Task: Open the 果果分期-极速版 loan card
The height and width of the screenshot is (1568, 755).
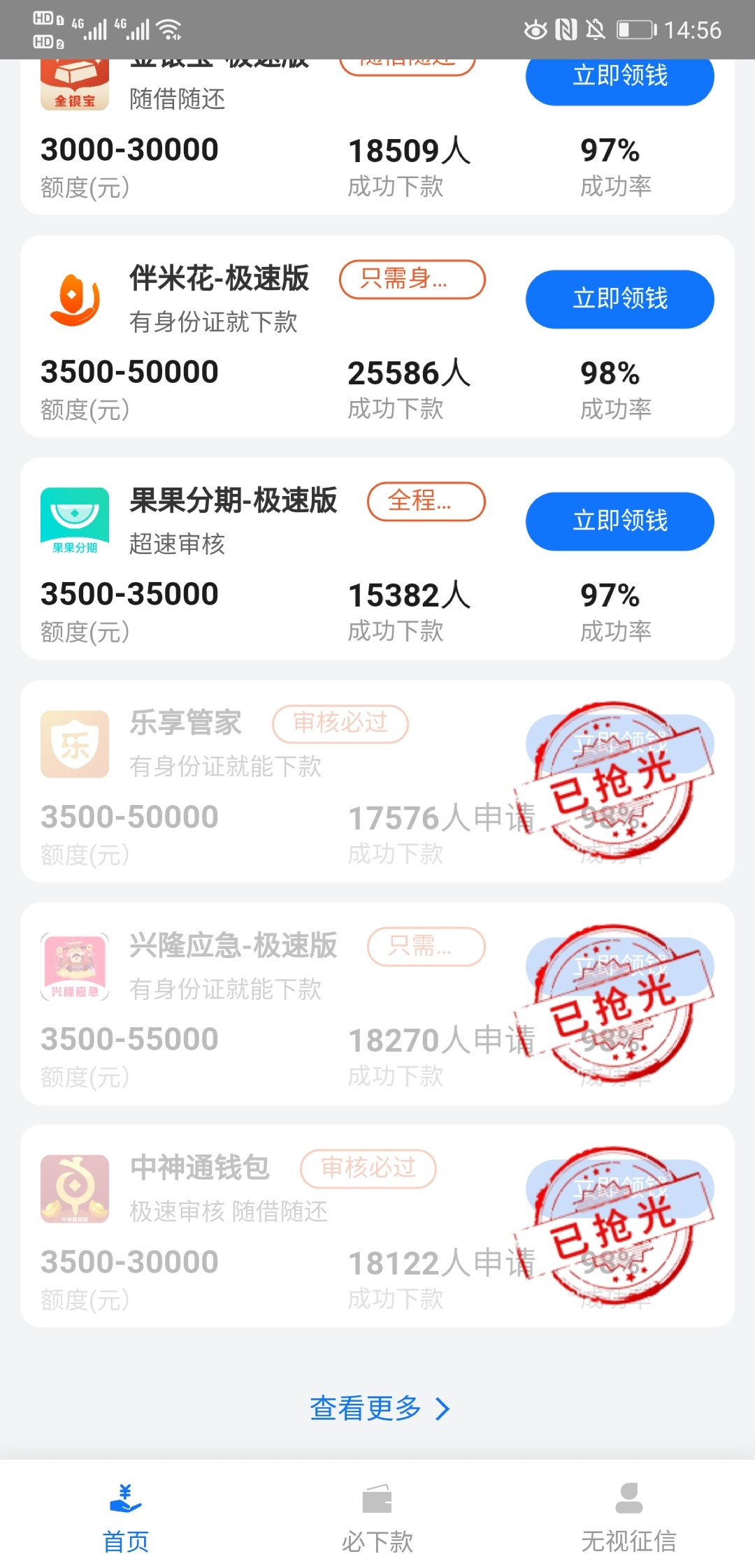Action: coord(377,558)
